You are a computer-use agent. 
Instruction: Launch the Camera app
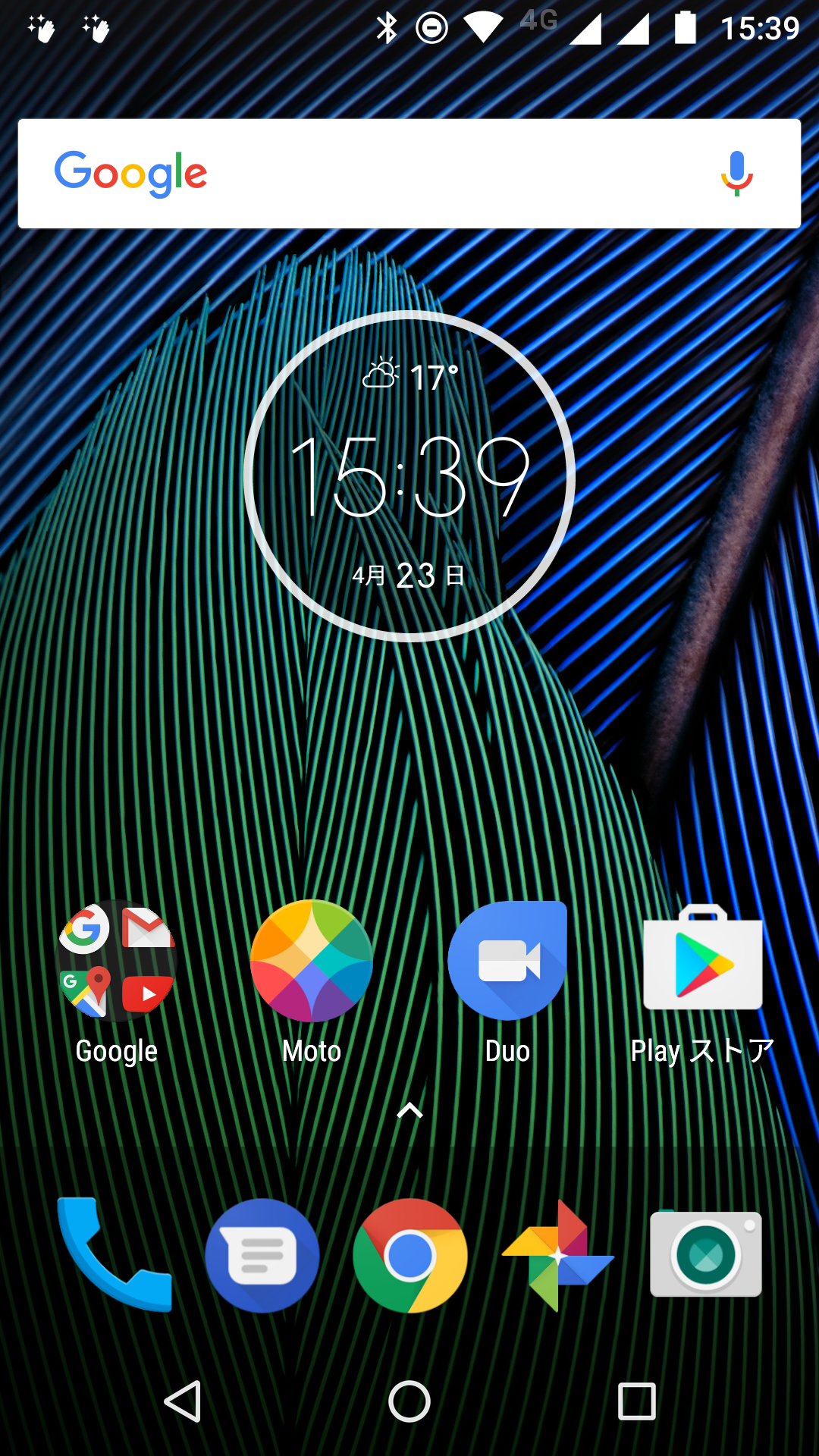705,1255
